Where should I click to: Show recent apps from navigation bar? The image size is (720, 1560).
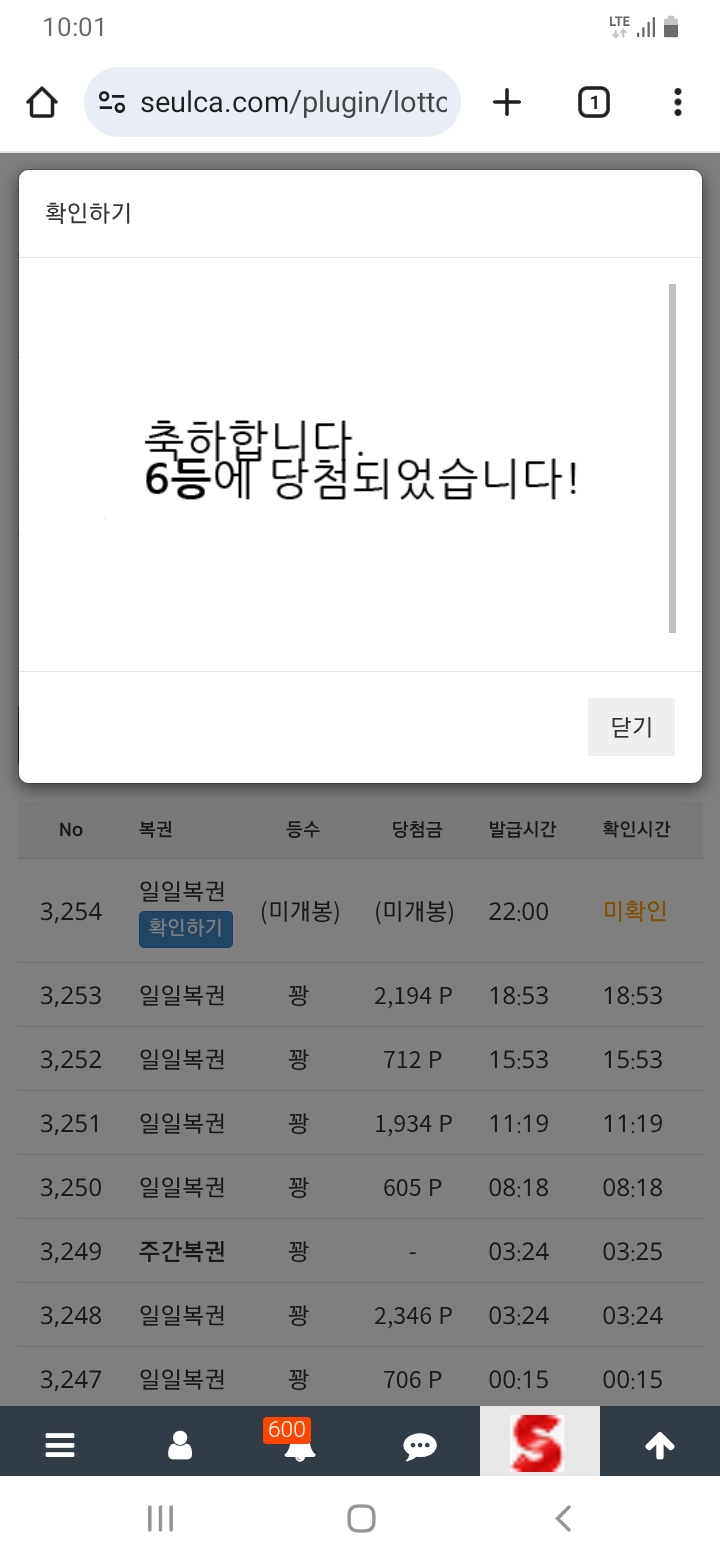pyautogui.click(x=160, y=1519)
